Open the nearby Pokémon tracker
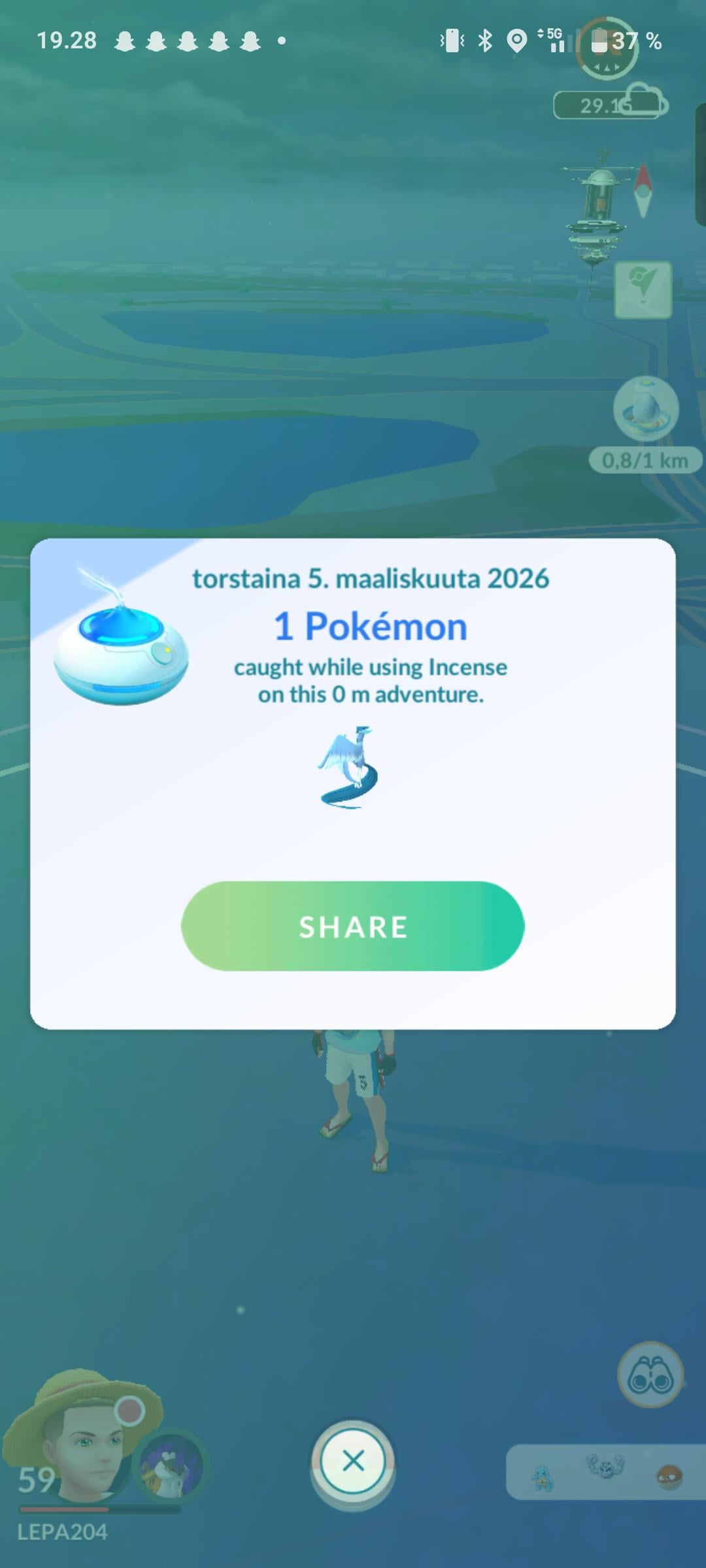The image size is (706, 1568). tap(605, 1471)
